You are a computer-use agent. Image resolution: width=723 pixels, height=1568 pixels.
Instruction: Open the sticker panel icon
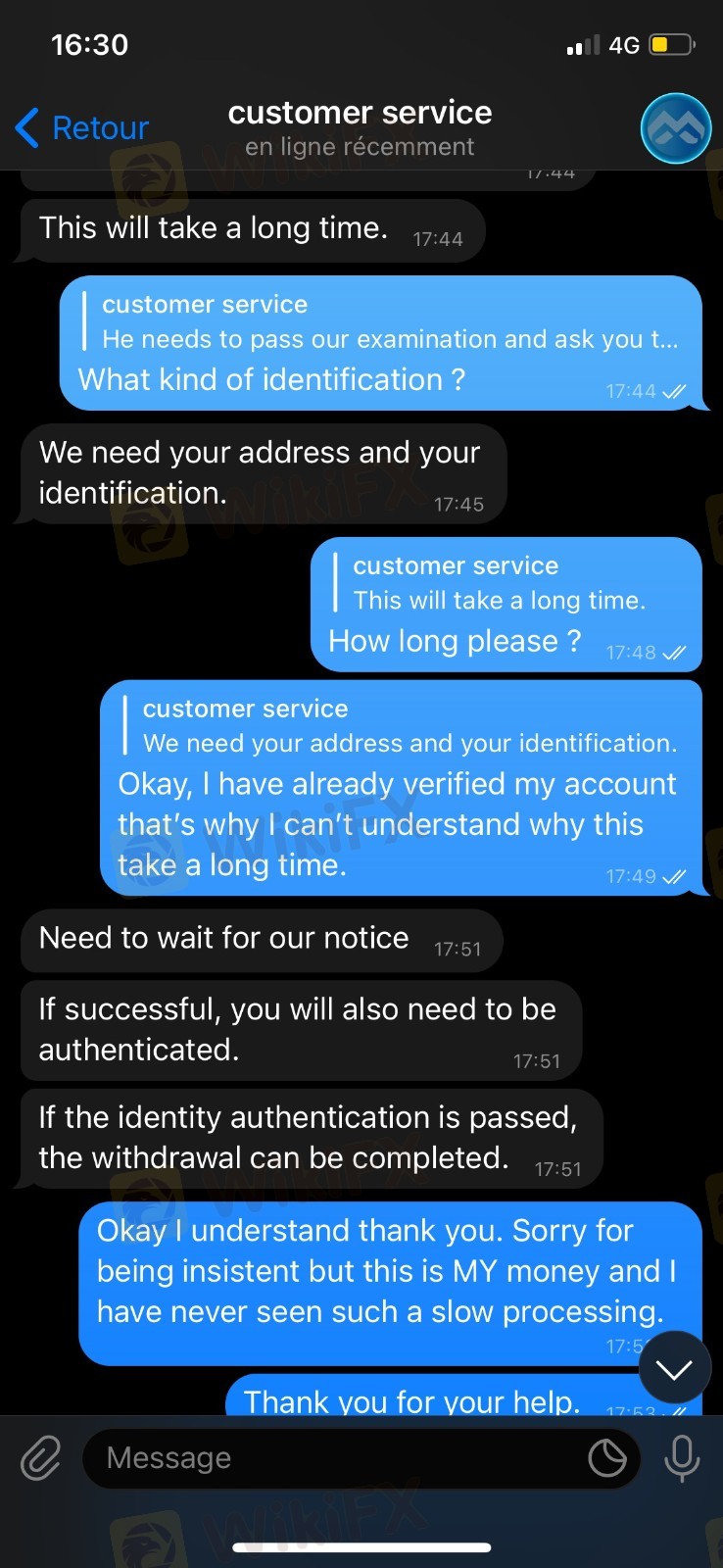coord(607,1458)
